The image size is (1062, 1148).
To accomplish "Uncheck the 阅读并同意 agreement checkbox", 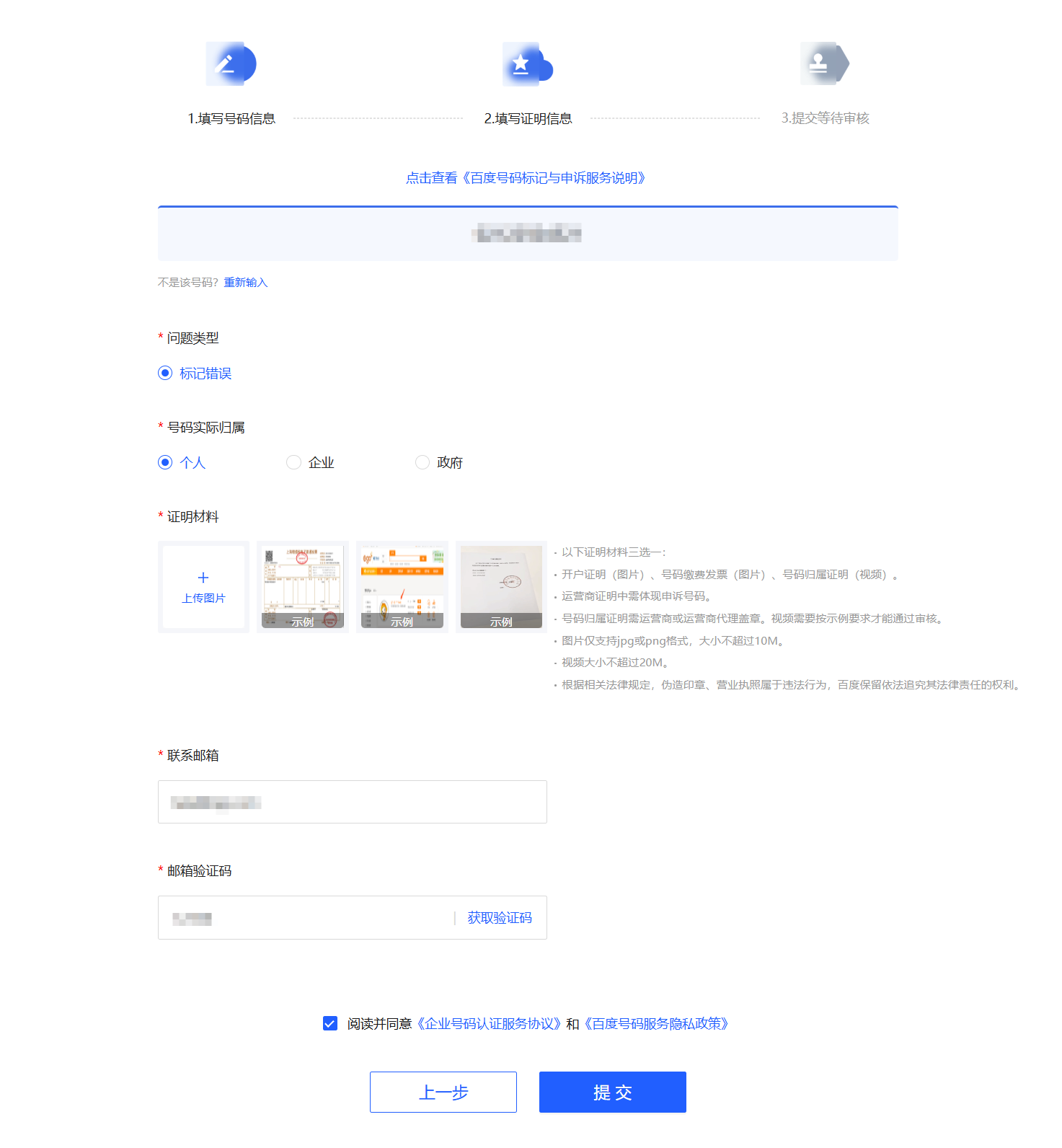I will (330, 1024).
